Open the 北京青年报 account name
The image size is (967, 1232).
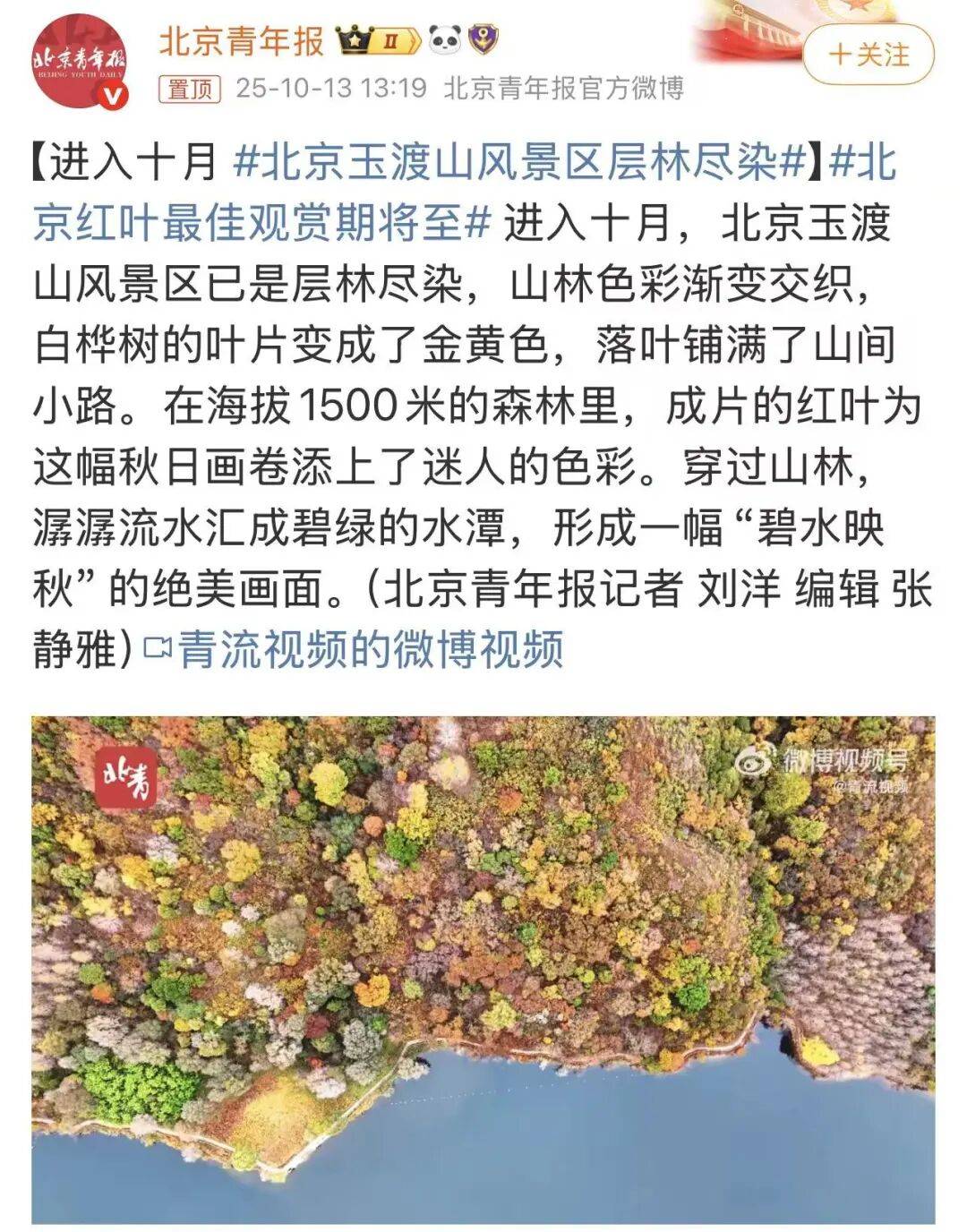point(242,41)
